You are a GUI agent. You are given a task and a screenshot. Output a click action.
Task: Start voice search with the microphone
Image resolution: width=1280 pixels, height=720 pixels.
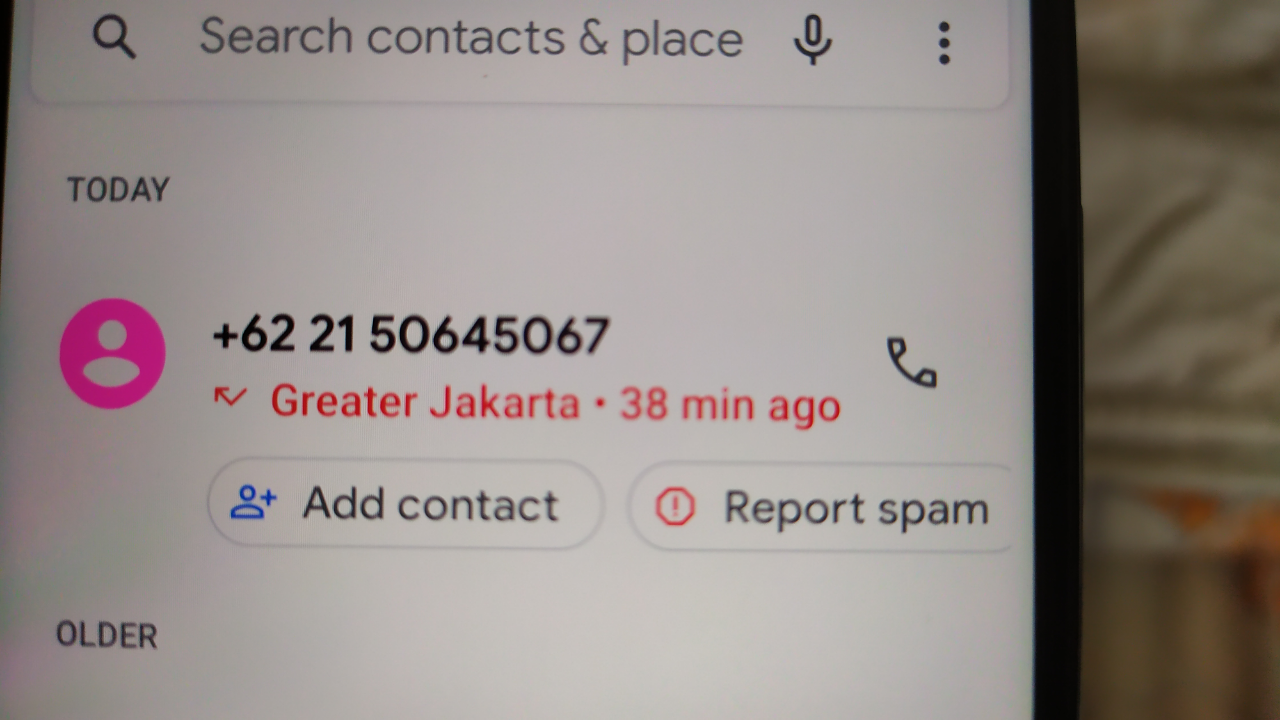click(x=812, y=42)
